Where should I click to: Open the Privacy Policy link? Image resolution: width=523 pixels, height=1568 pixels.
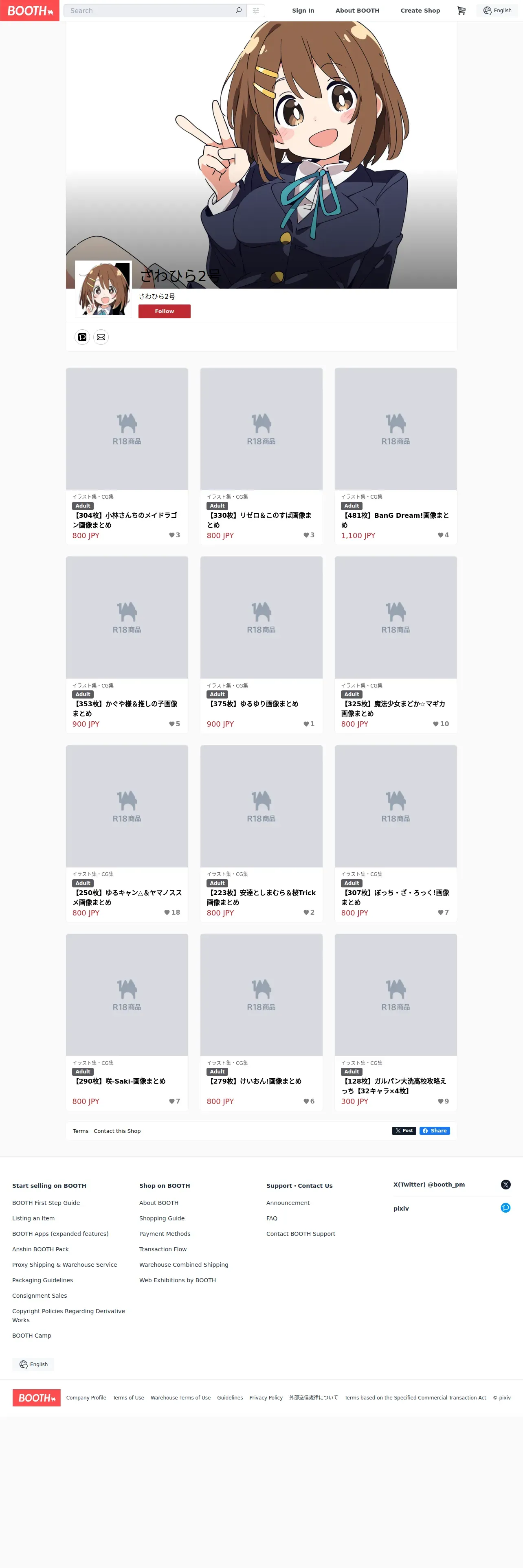point(266,1397)
